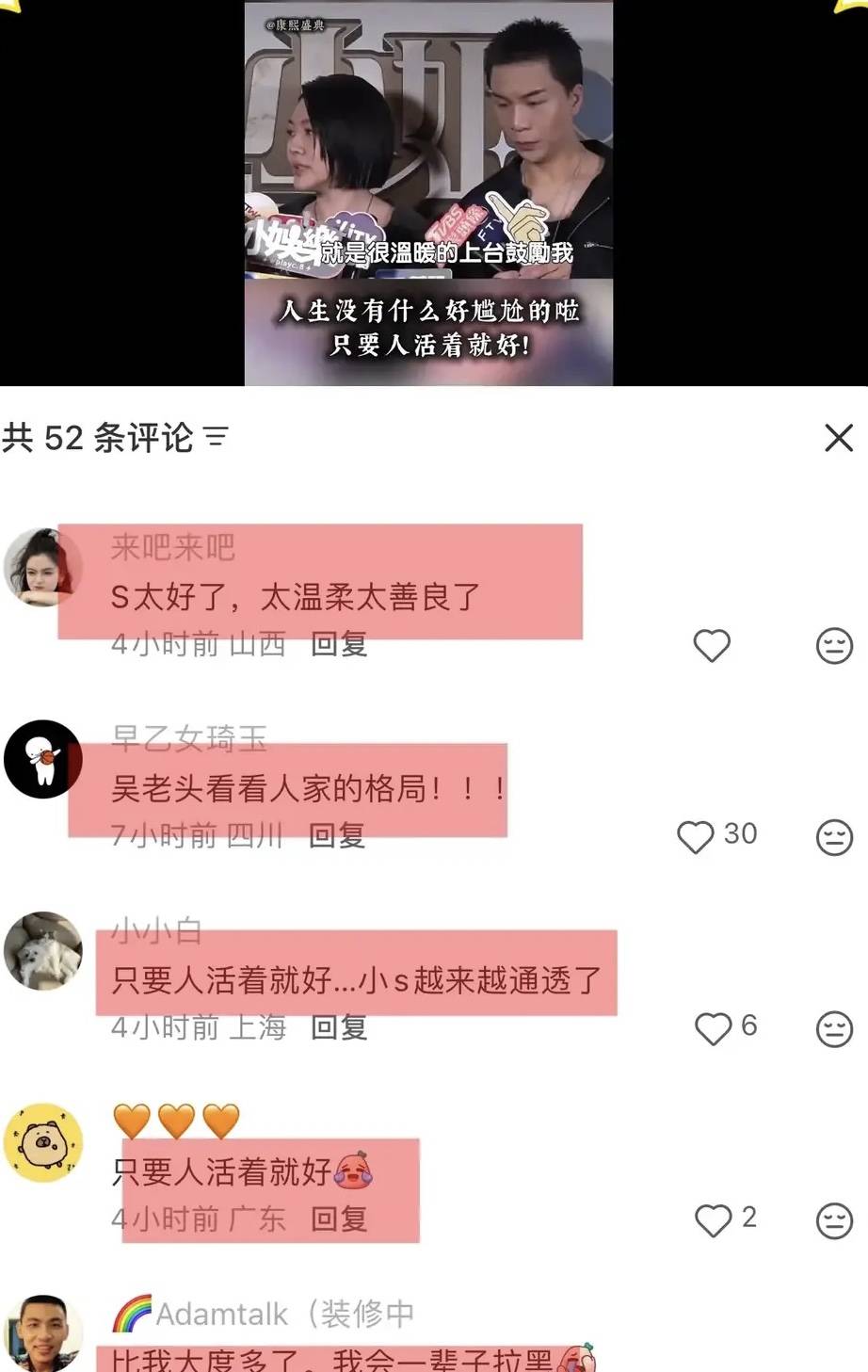The width and height of the screenshot is (868, 1372).
Task: Like the comment by 来吧来吧
Action: pos(712,646)
